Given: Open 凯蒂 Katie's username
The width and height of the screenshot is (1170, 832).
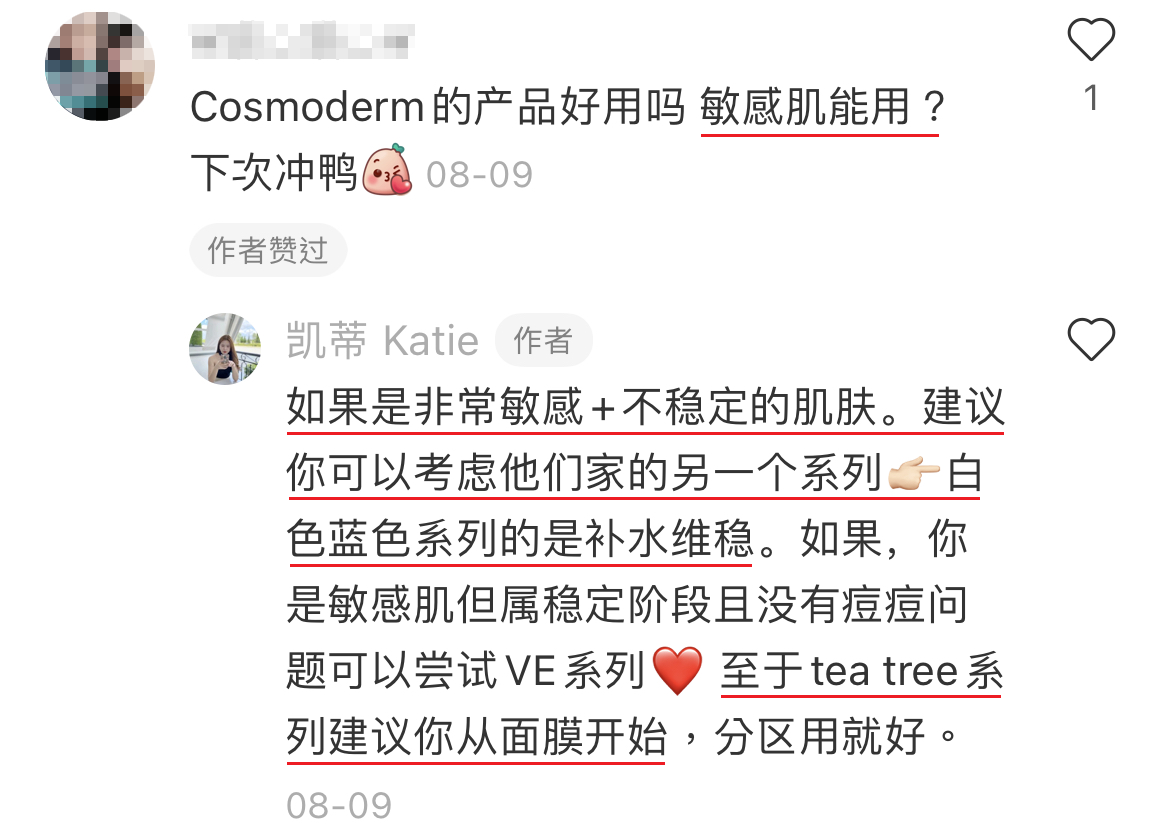Looking at the screenshot, I should pos(383,341).
